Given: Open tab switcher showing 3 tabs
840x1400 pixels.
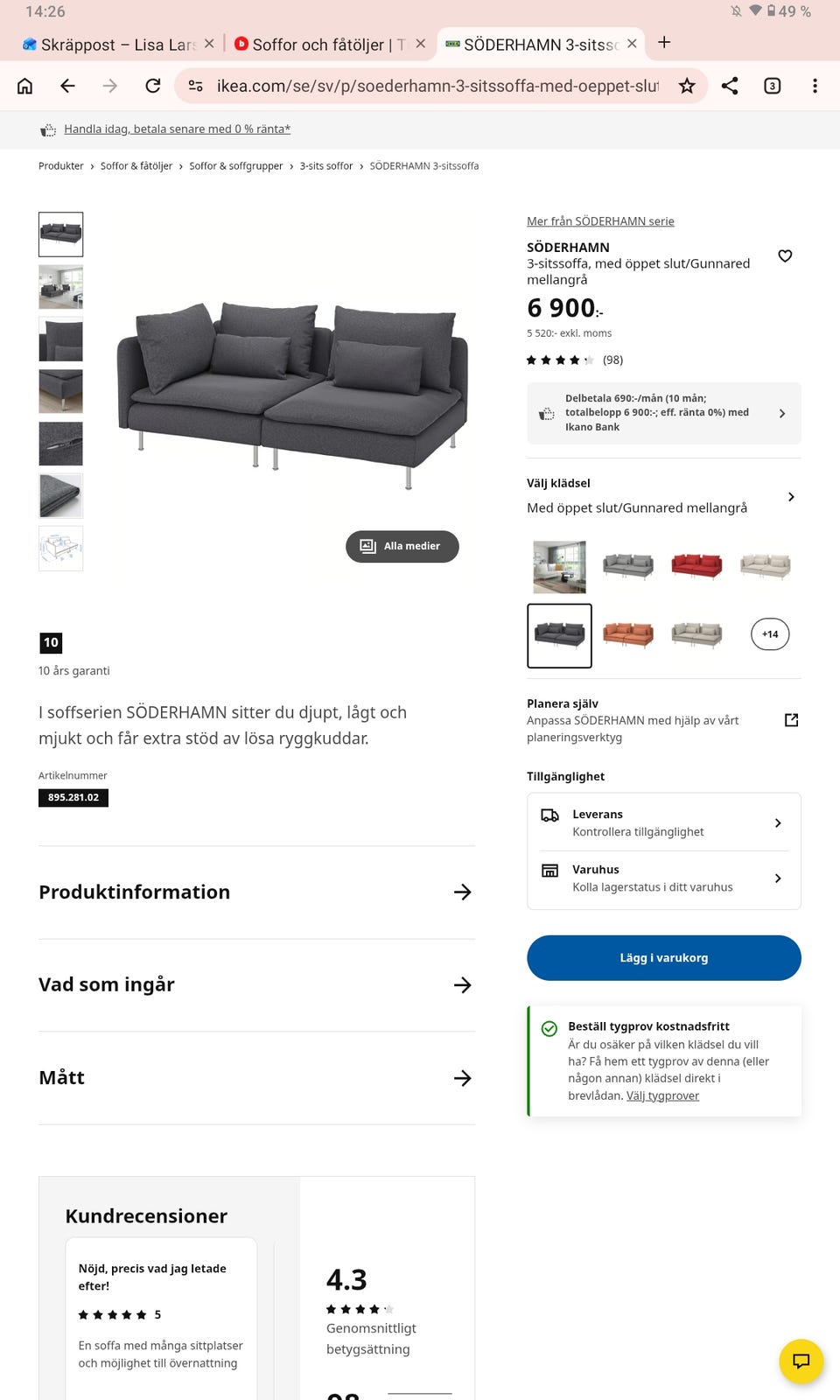Looking at the screenshot, I should (x=772, y=86).
